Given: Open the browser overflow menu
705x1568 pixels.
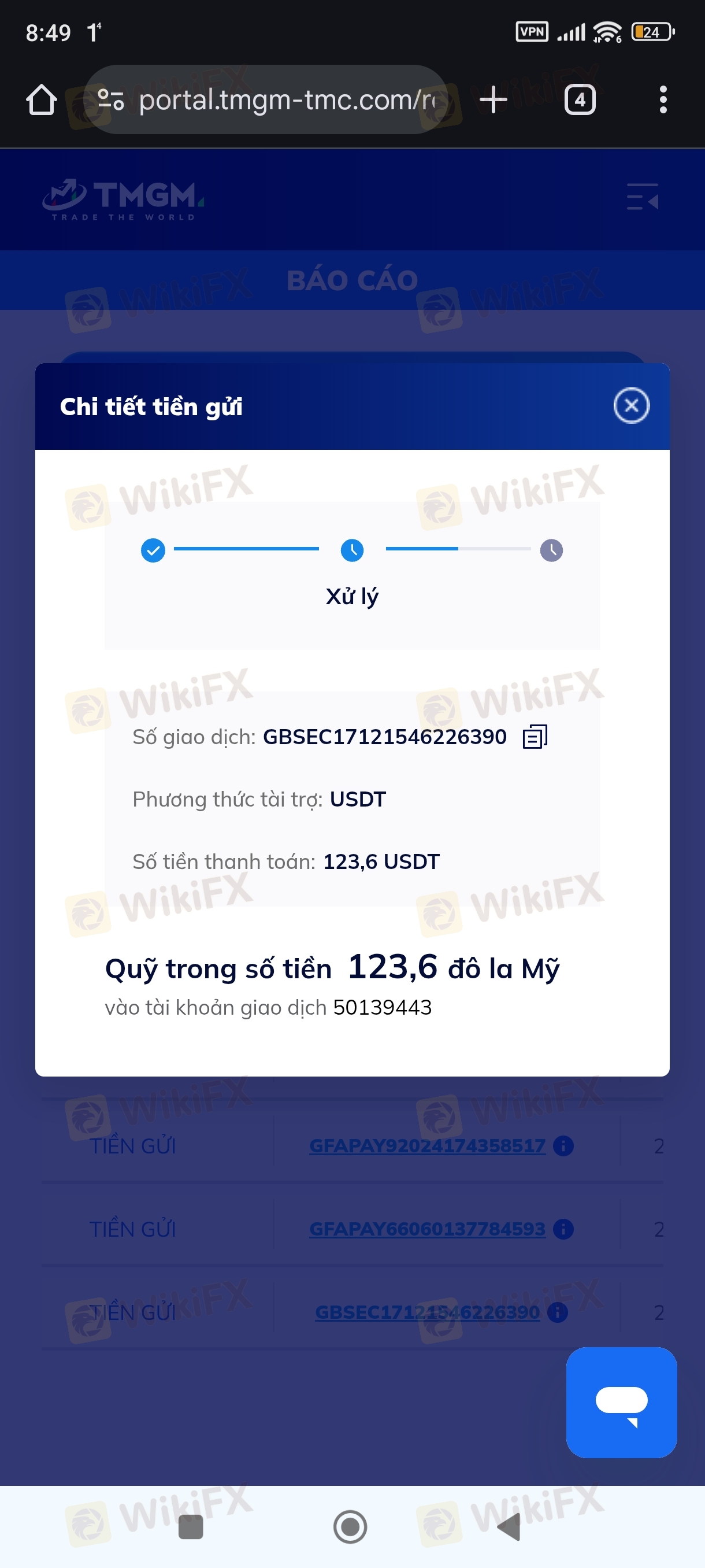Looking at the screenshot, I should tap(662, 100).
